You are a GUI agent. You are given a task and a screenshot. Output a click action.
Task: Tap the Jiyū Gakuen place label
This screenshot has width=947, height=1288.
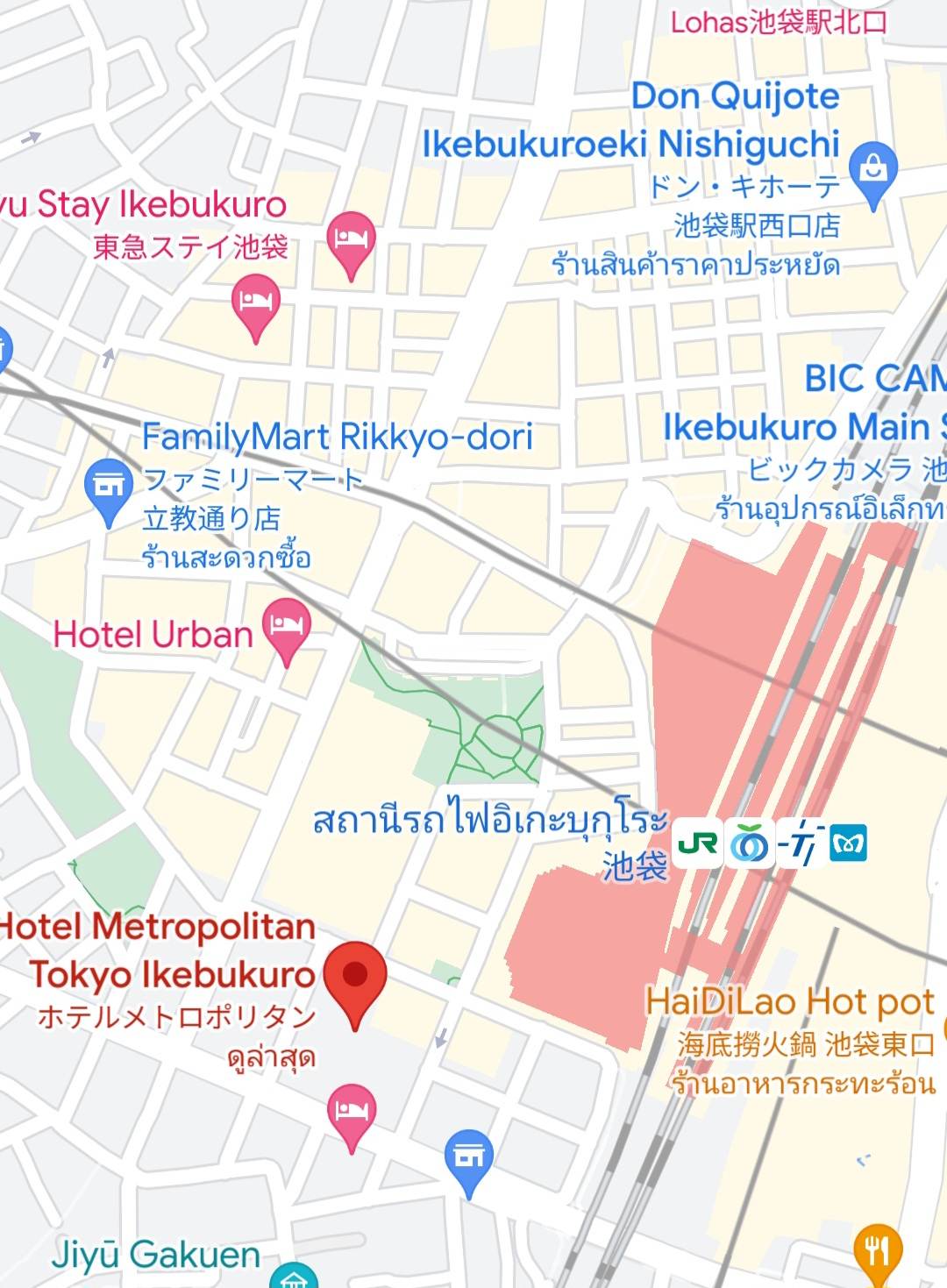[x=156, y=1255]
